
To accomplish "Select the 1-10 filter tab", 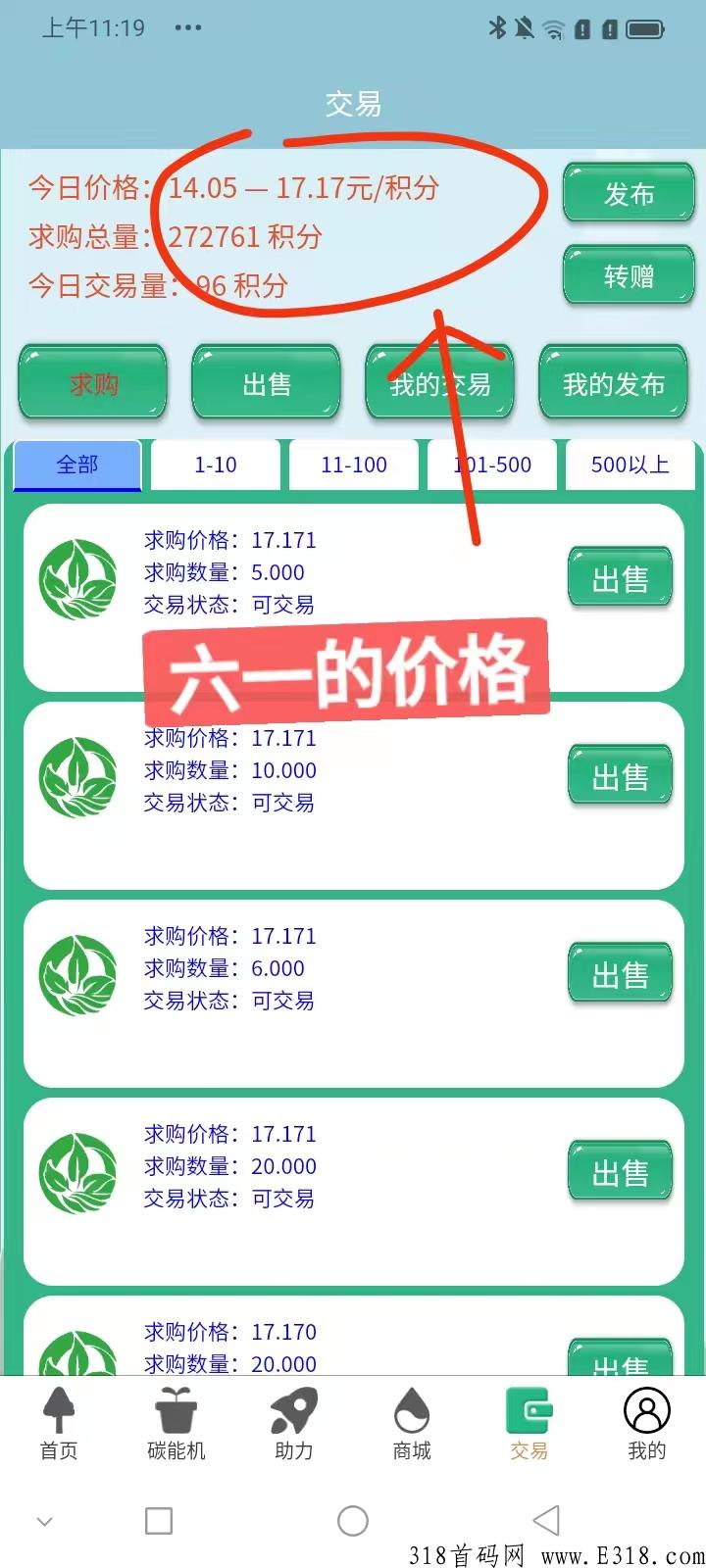I will 215,465.
